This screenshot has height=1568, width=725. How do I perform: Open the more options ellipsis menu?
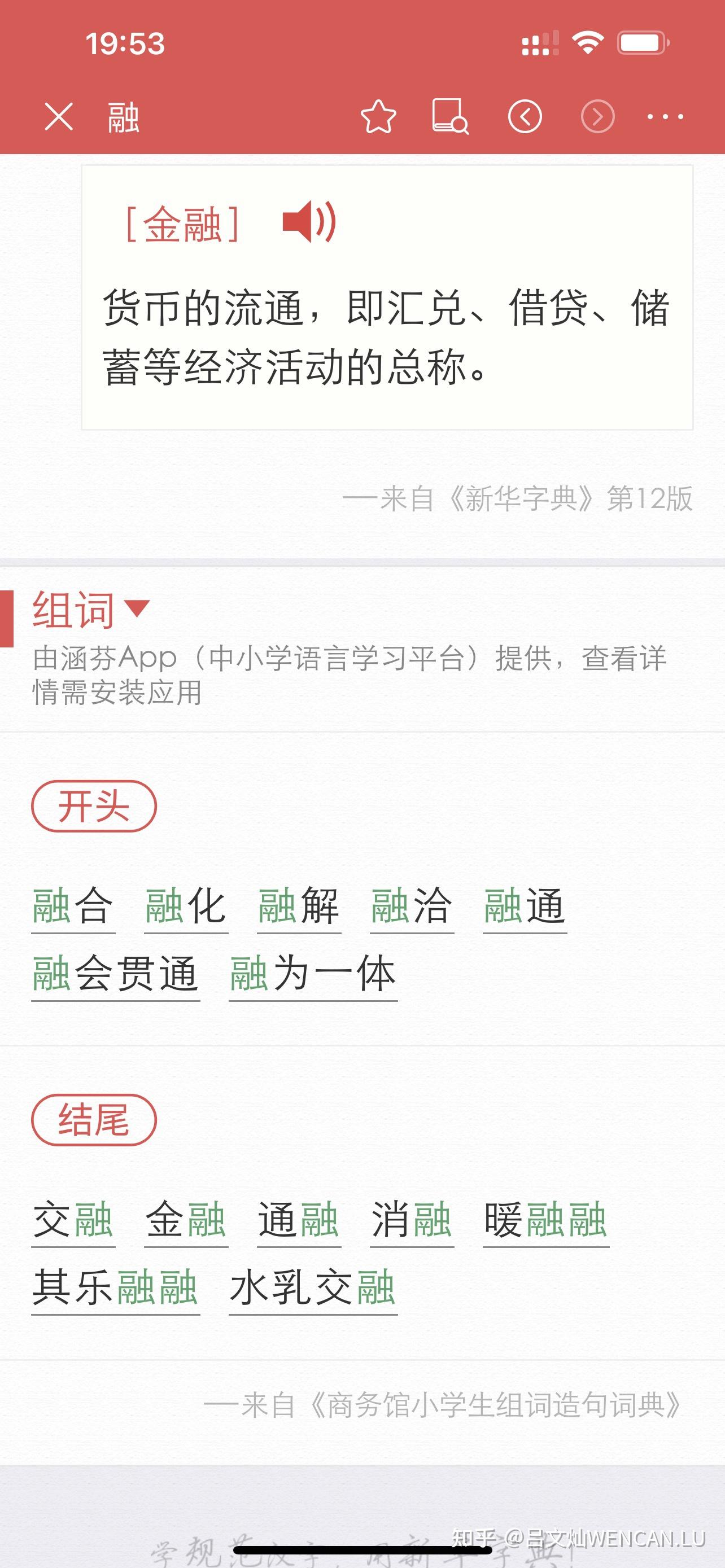coord(663,117)
